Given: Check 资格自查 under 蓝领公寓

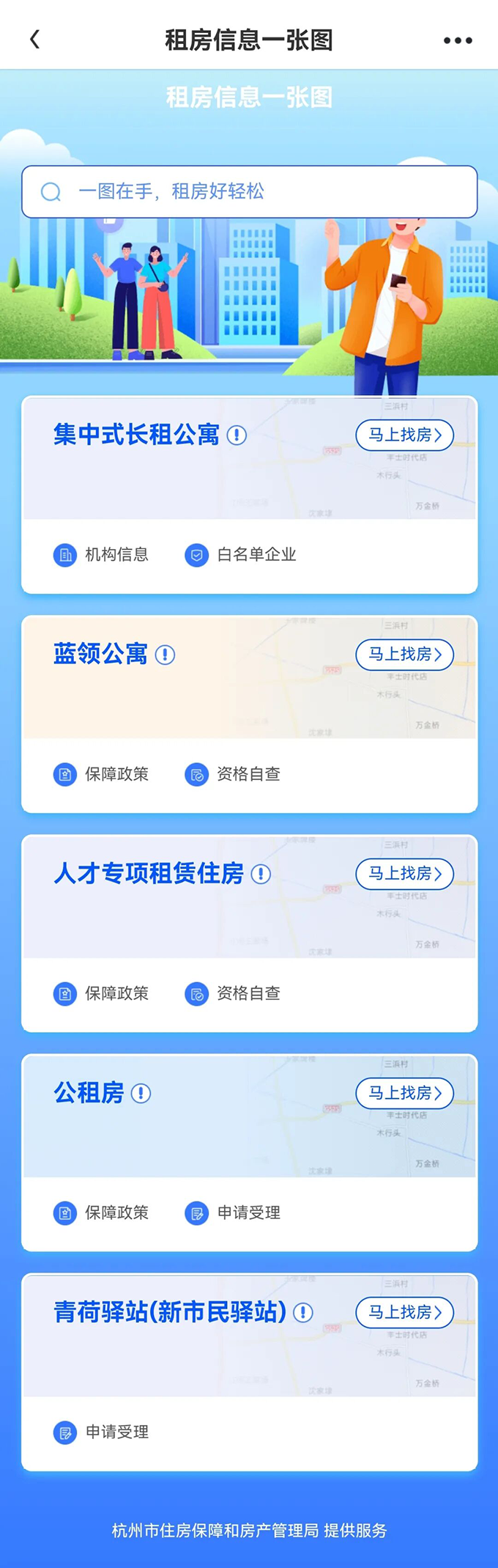Looking at the screenshot, I should [x=234, y=774].
